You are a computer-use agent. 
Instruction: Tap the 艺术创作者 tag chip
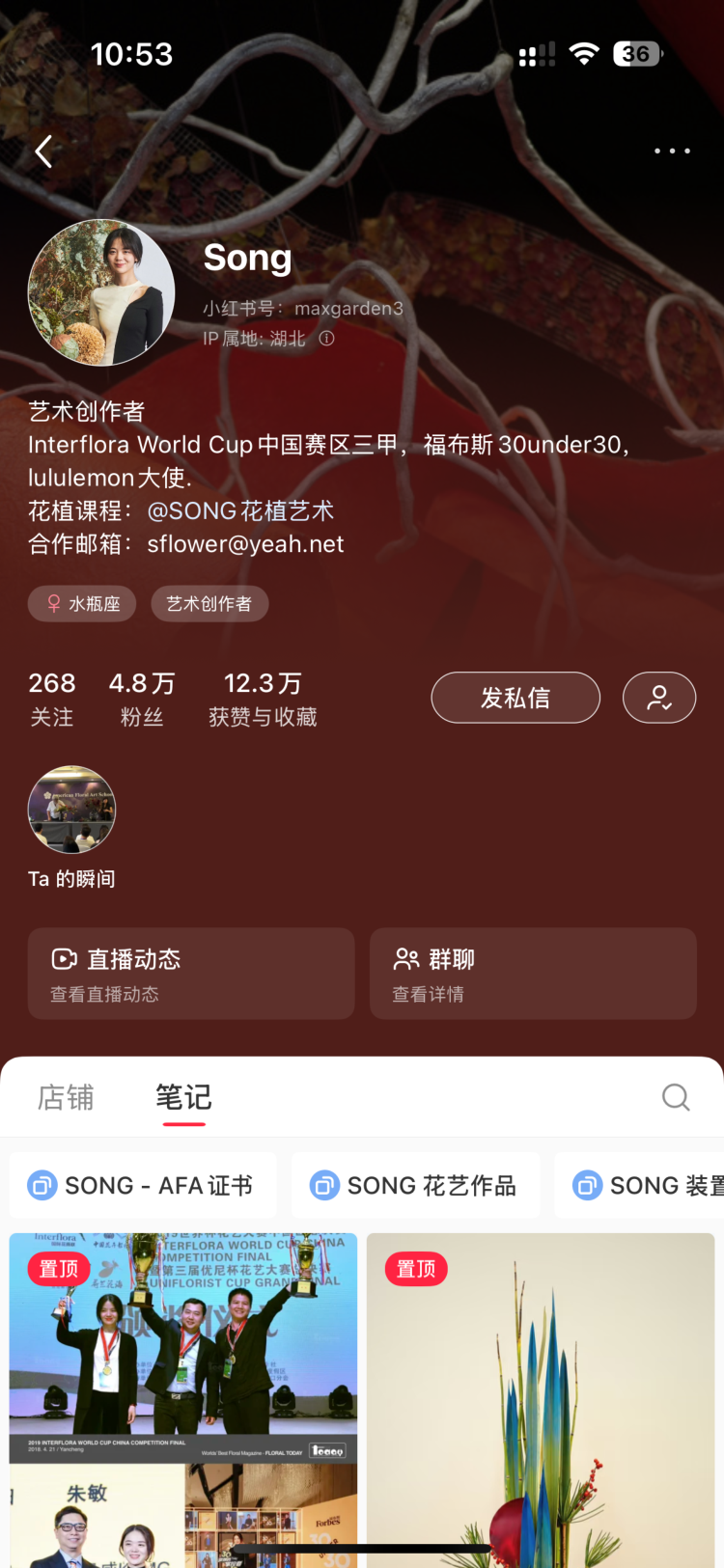pos(209,604)
